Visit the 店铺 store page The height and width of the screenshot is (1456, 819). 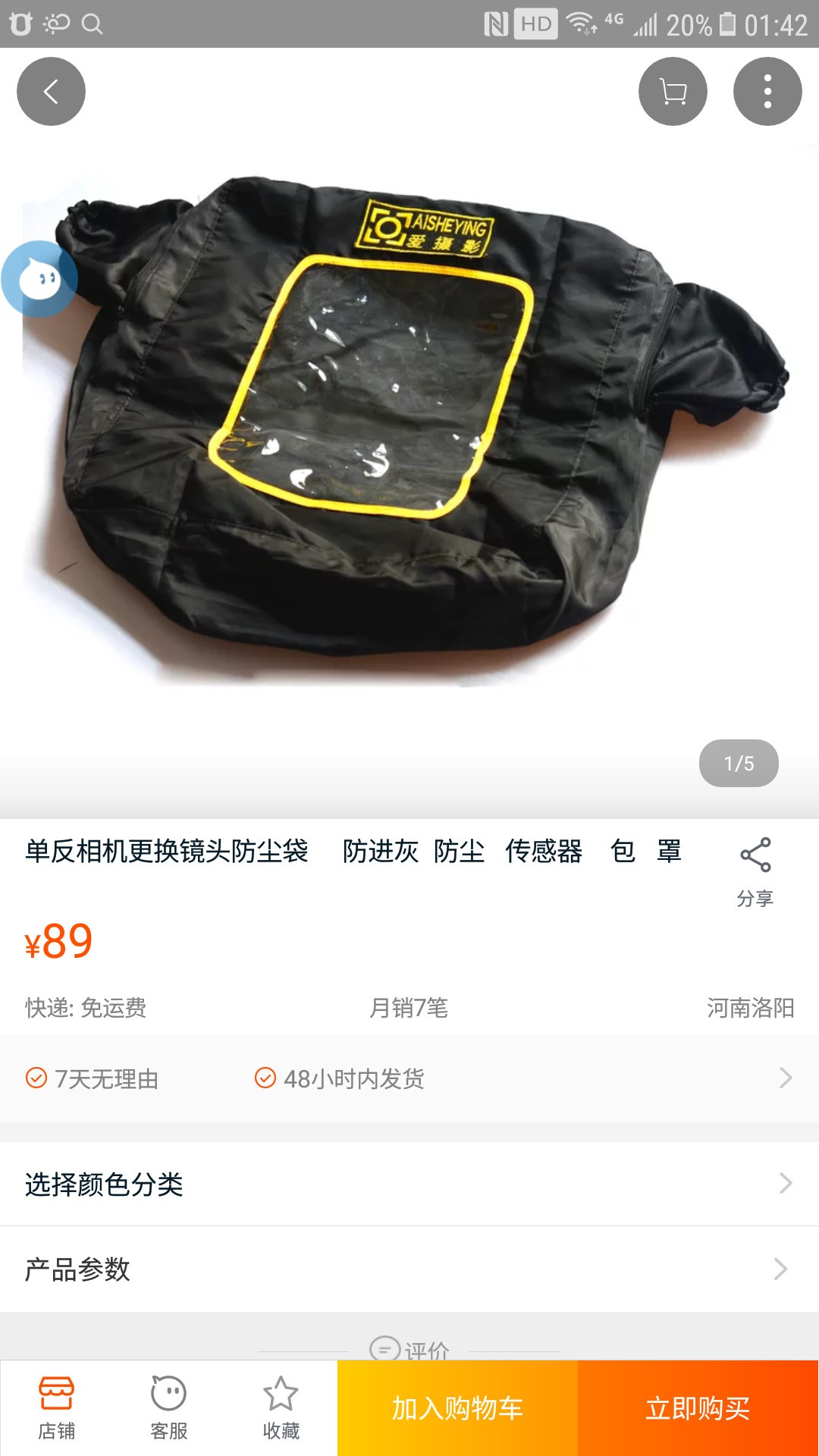[56, 1407]
